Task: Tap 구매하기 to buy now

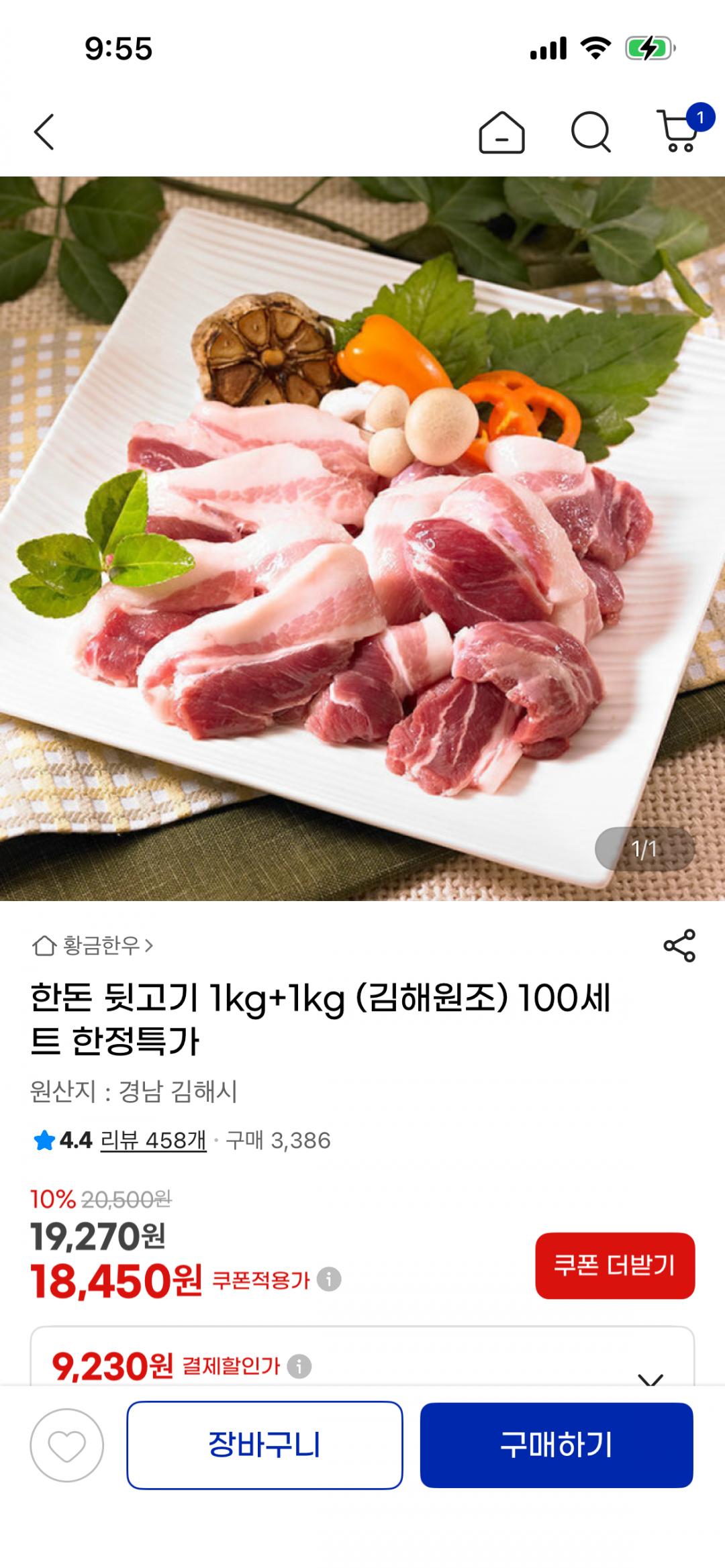Action: 557,1445
